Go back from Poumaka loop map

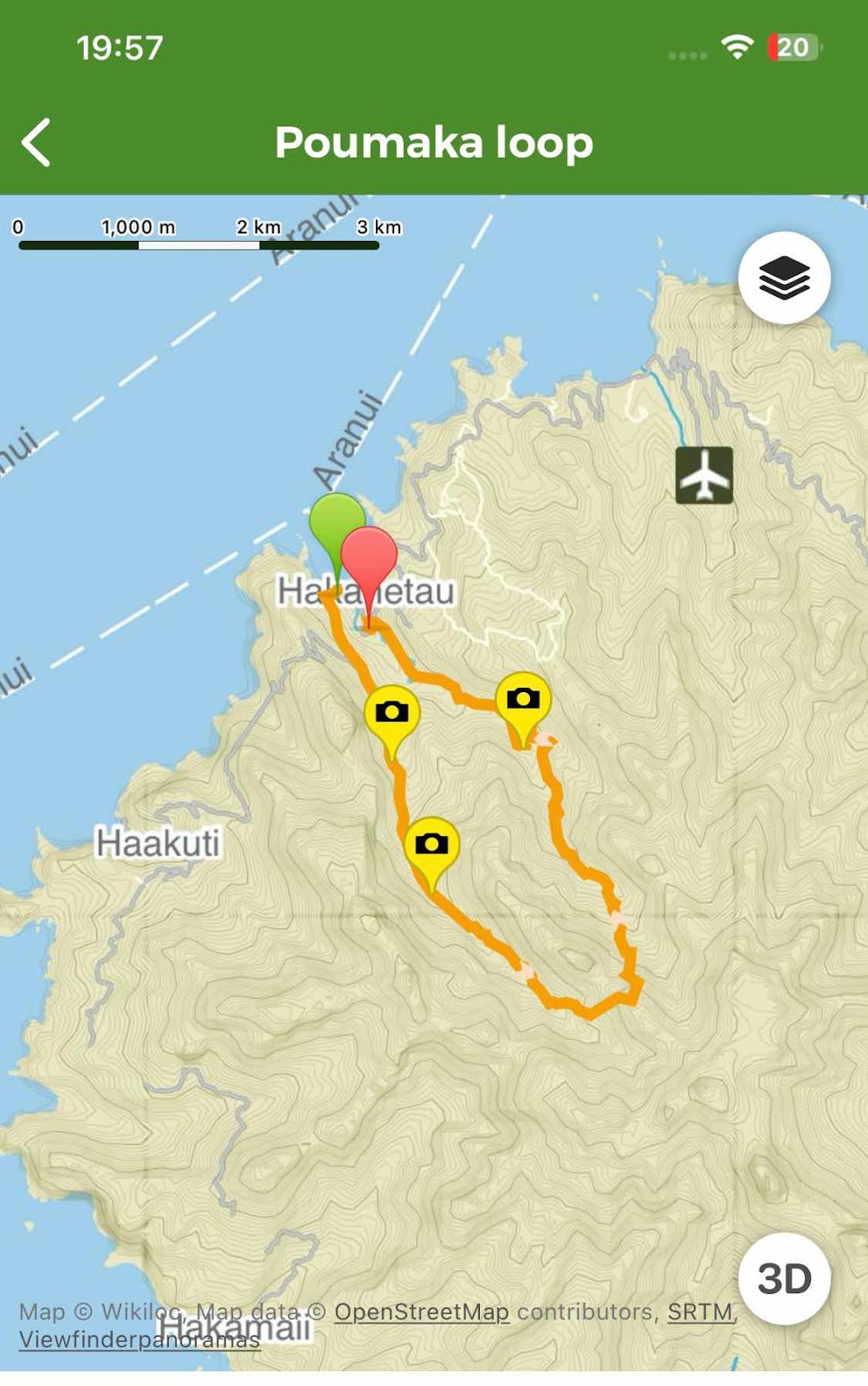(36, 143)
